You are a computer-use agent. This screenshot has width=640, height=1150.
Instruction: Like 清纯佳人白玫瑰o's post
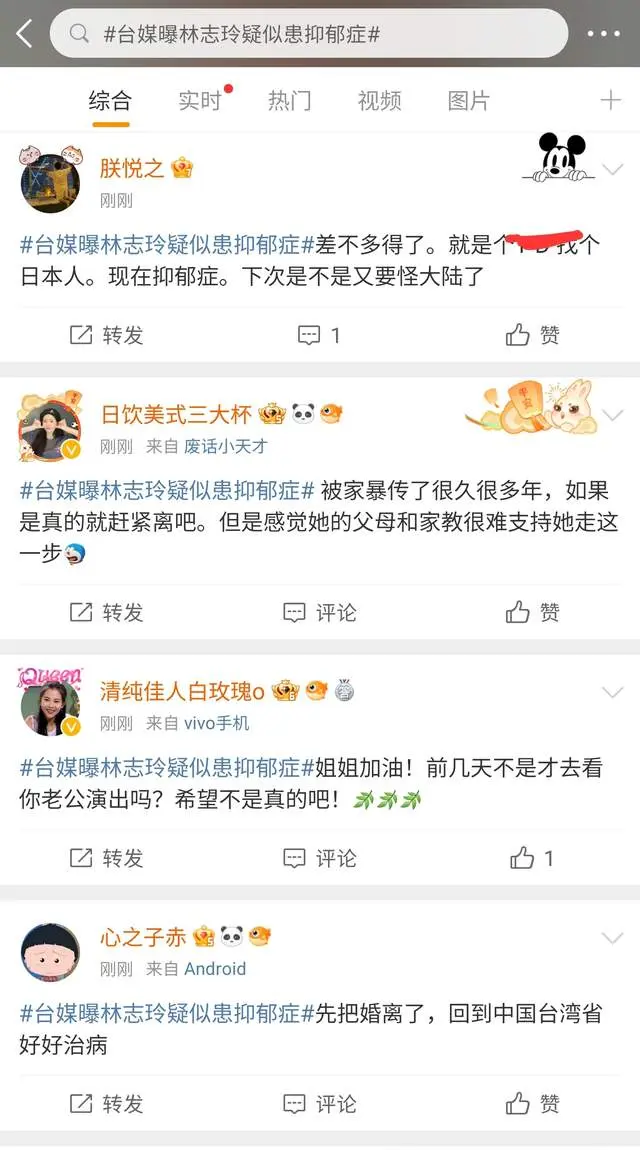(x=532, y=858)
